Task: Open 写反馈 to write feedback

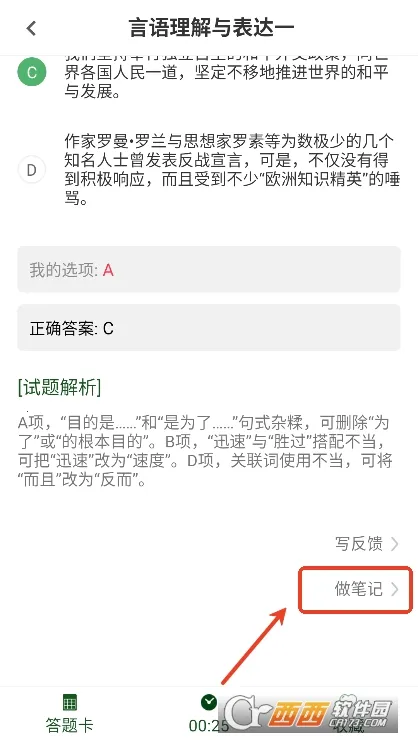Action: 366,544
